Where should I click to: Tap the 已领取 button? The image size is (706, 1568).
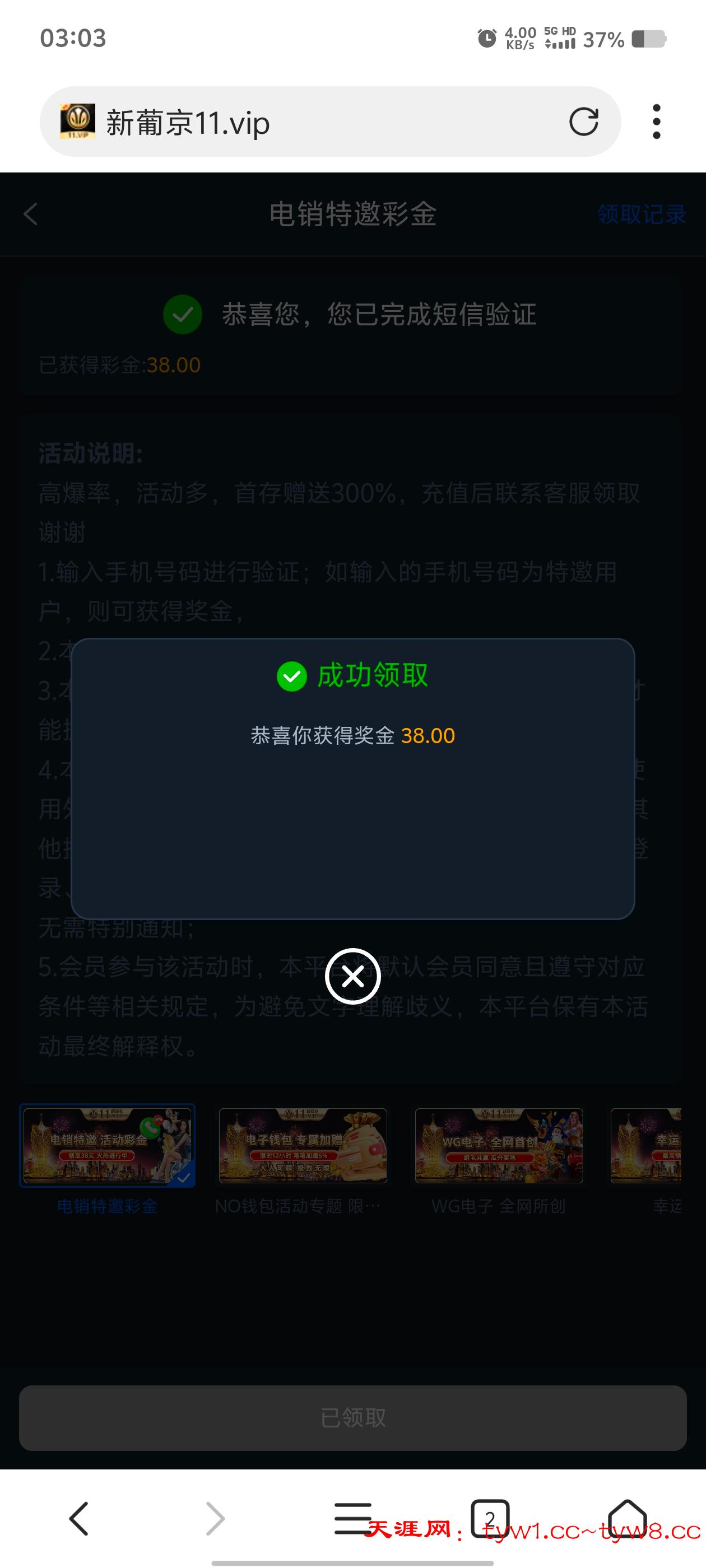[x=352, y=1418]
